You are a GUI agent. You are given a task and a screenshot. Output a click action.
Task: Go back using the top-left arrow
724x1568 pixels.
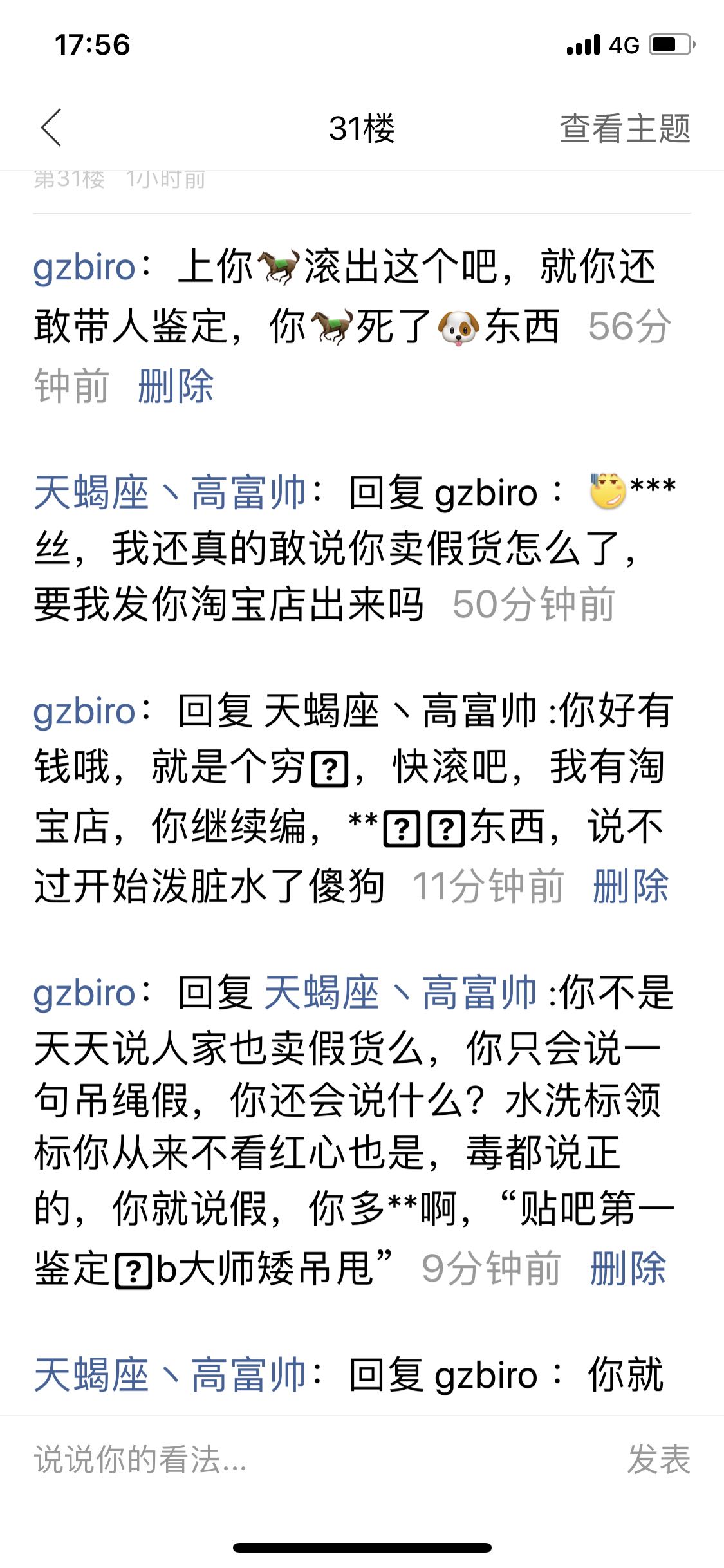coord(51,127)
